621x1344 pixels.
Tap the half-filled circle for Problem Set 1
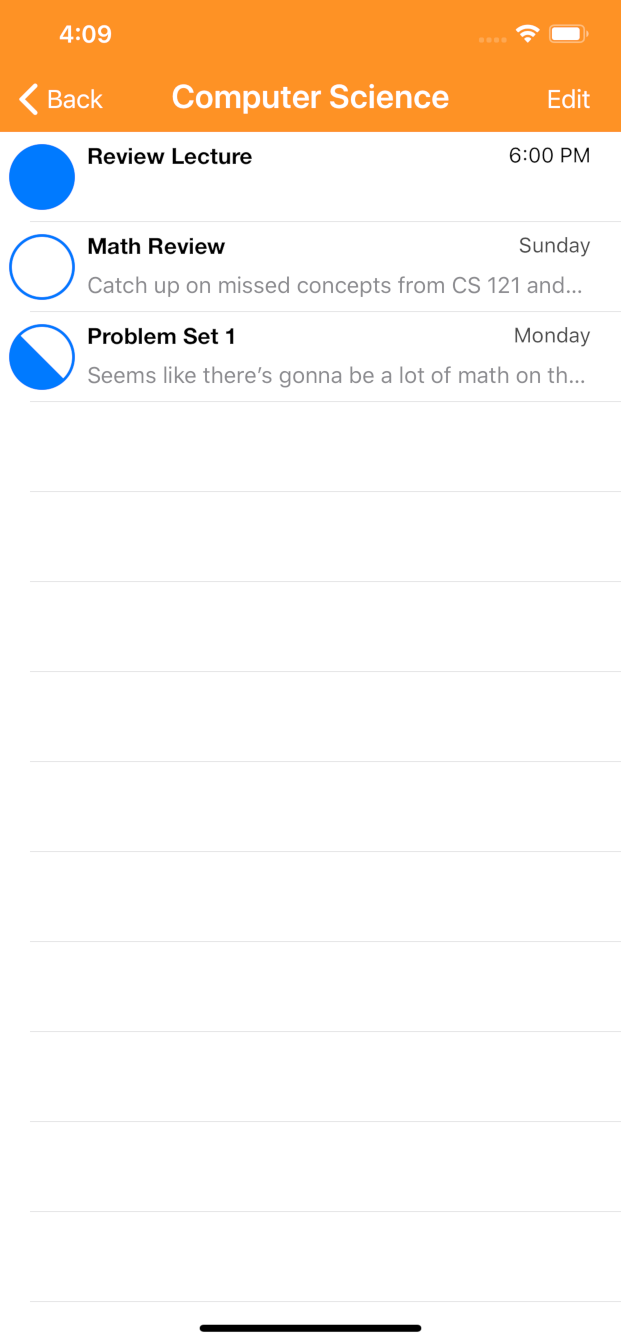[42, 357]
